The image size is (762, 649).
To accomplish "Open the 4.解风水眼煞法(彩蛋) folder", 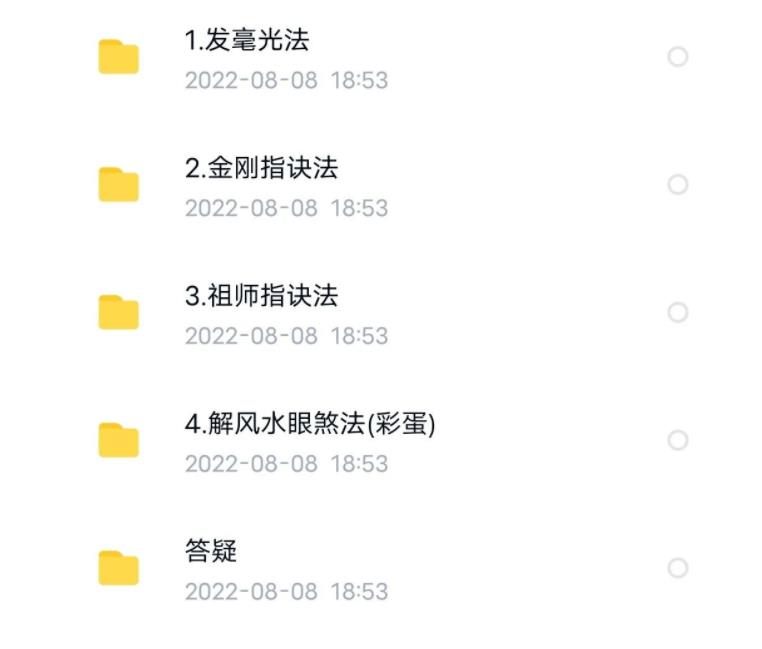I will [310, 424].
